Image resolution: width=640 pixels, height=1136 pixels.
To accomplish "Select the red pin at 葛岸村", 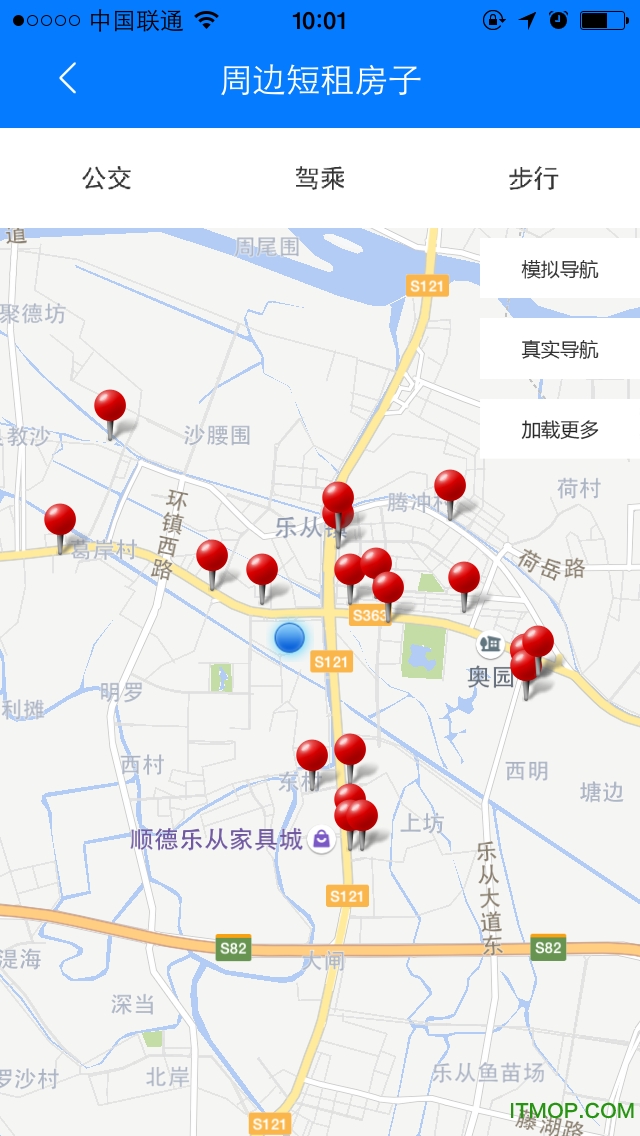I will 60,522.
